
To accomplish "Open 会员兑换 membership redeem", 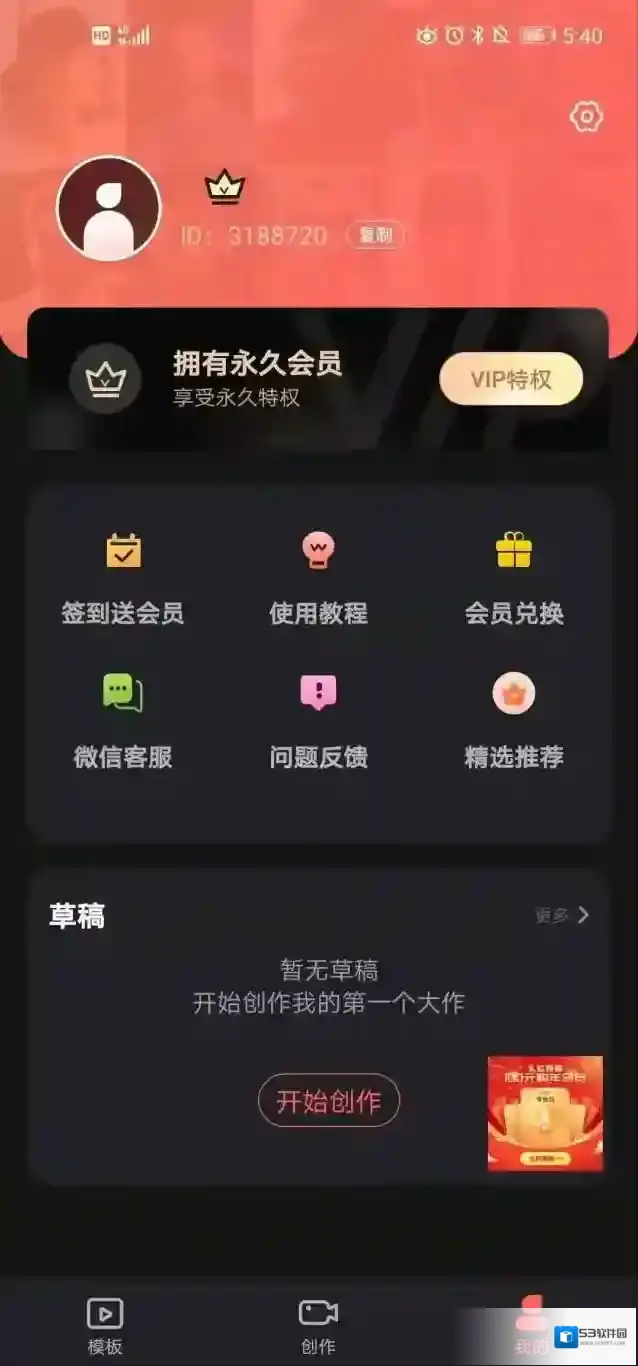I will pos(514,578).
